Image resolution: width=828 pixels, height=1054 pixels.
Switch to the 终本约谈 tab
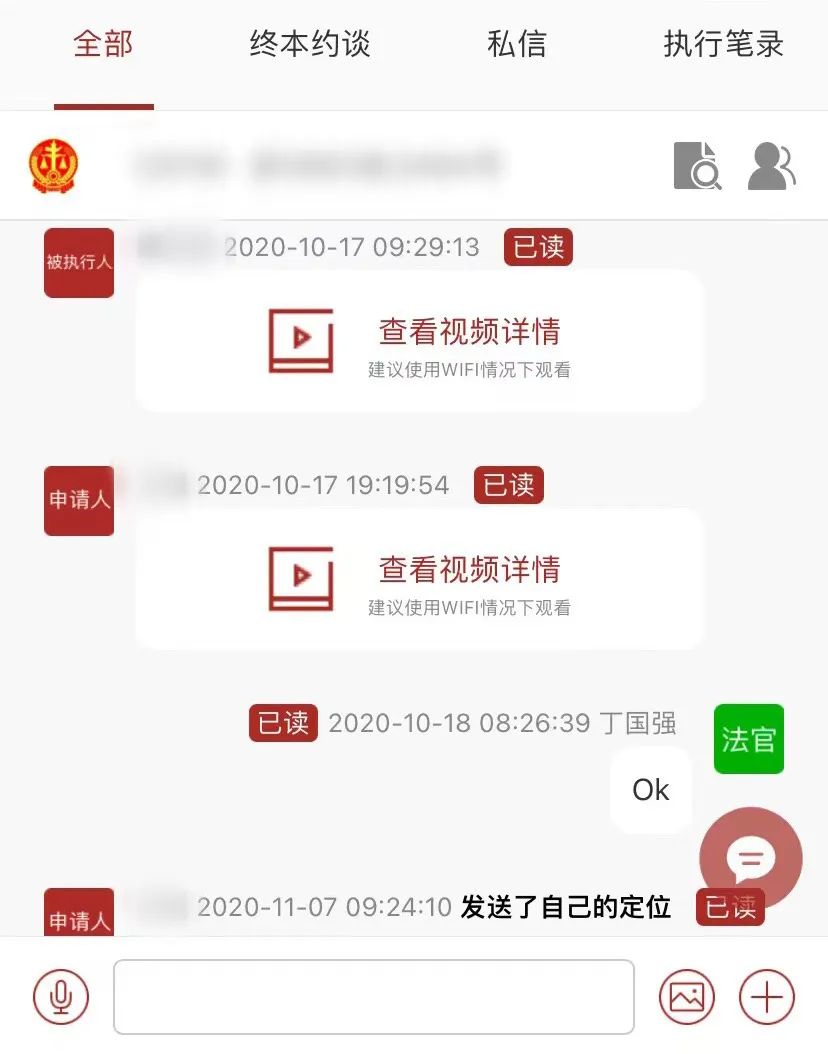(310, 45)
